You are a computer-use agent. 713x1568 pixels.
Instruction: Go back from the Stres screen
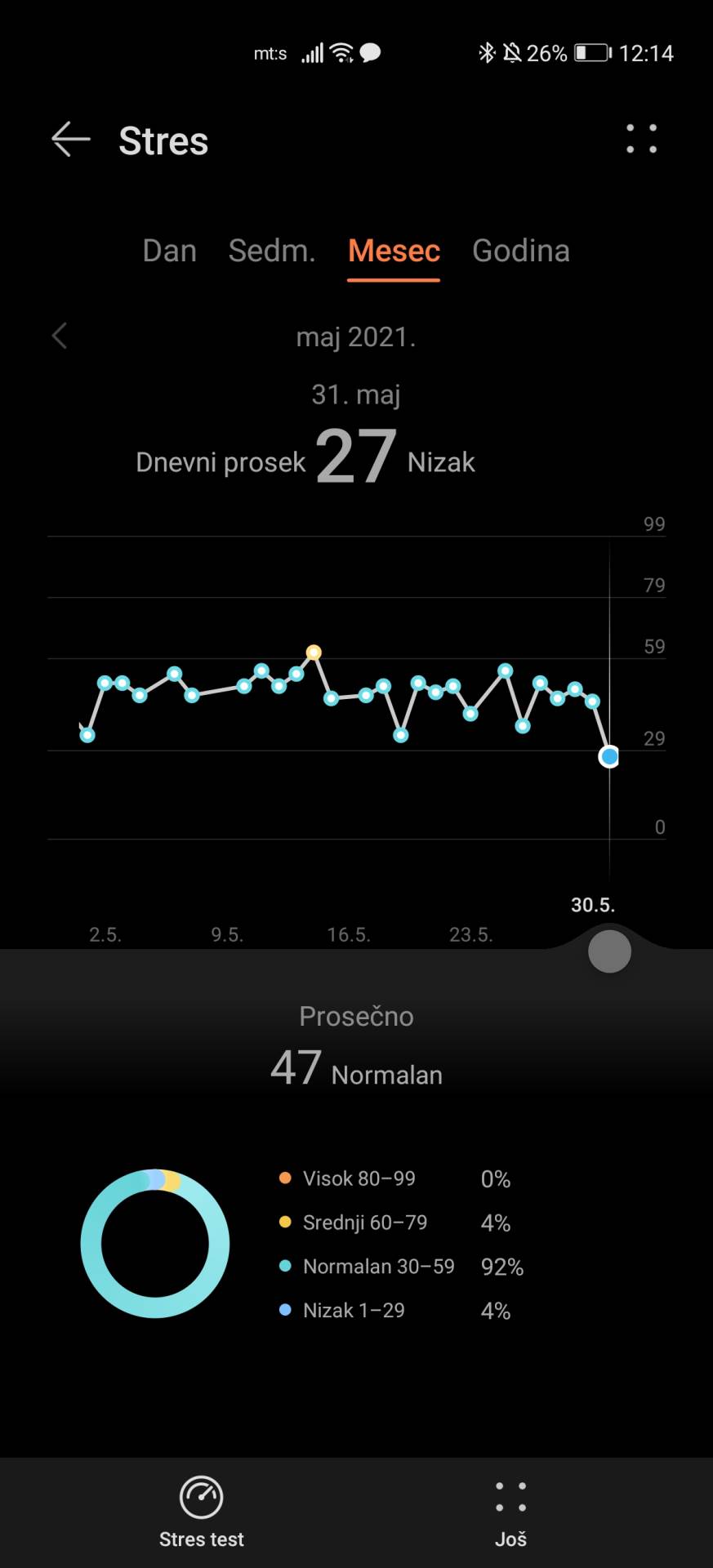tap(70, 140)
